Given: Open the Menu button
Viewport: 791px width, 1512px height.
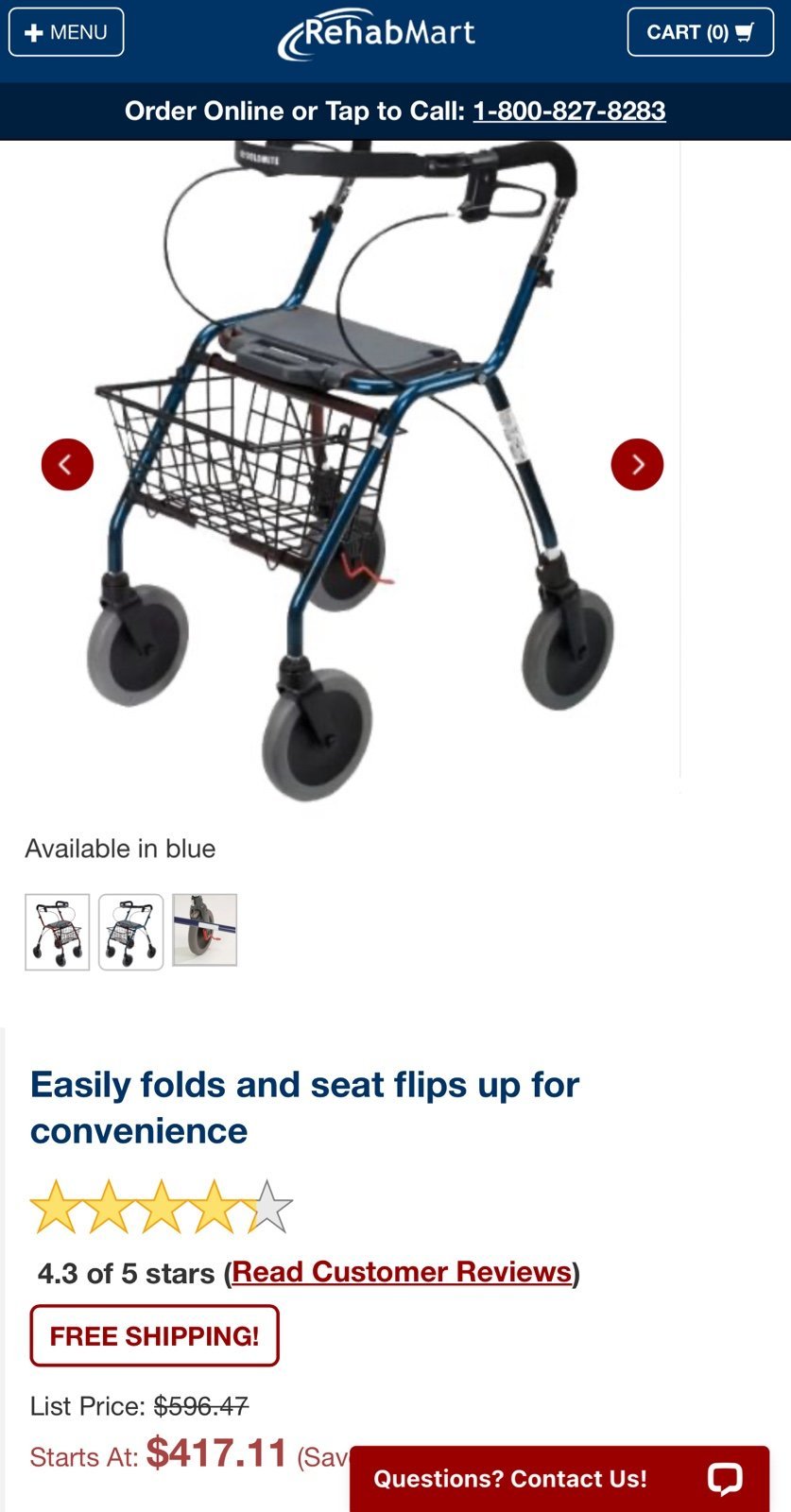Looking at the screenshot, I should [x=66, y=32].
